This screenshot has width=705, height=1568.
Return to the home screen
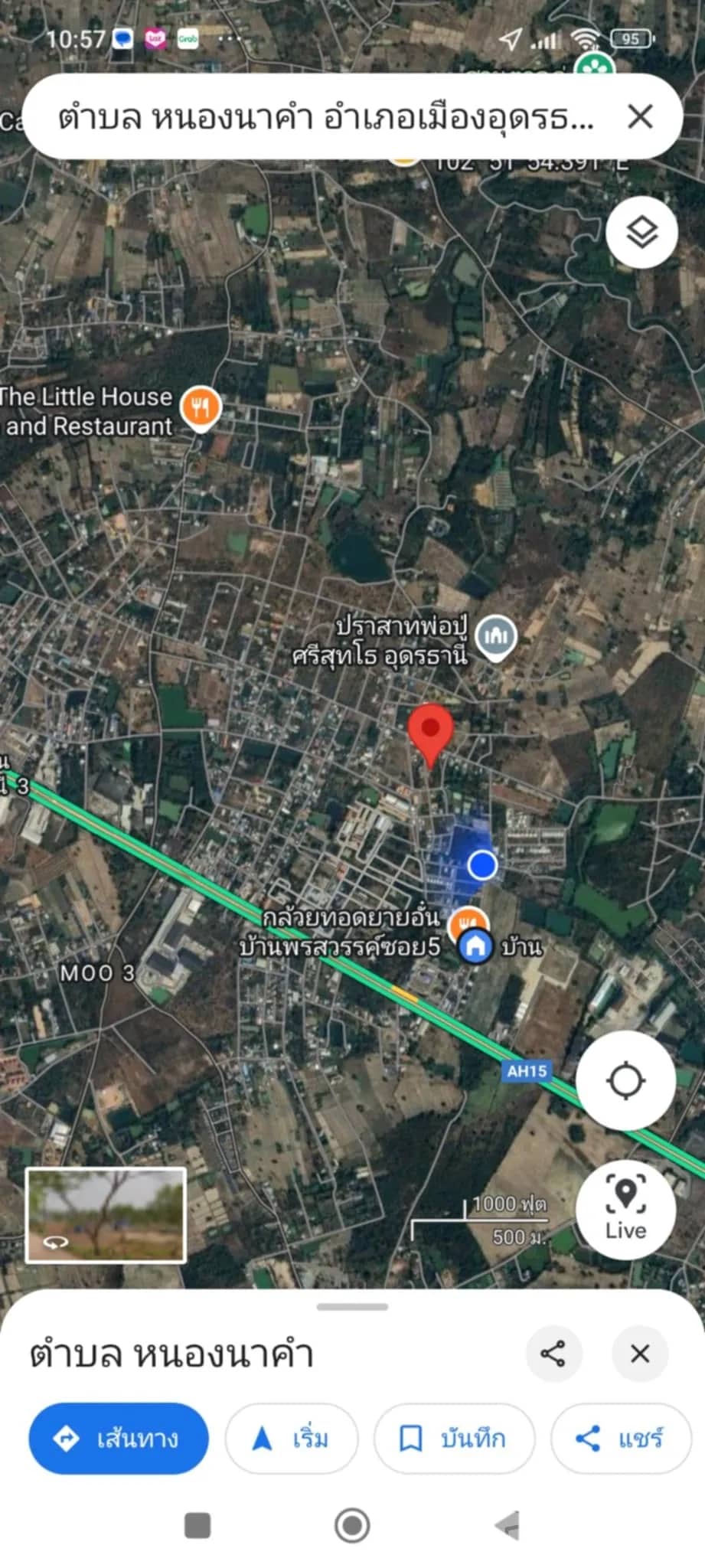coord(352,1526)
